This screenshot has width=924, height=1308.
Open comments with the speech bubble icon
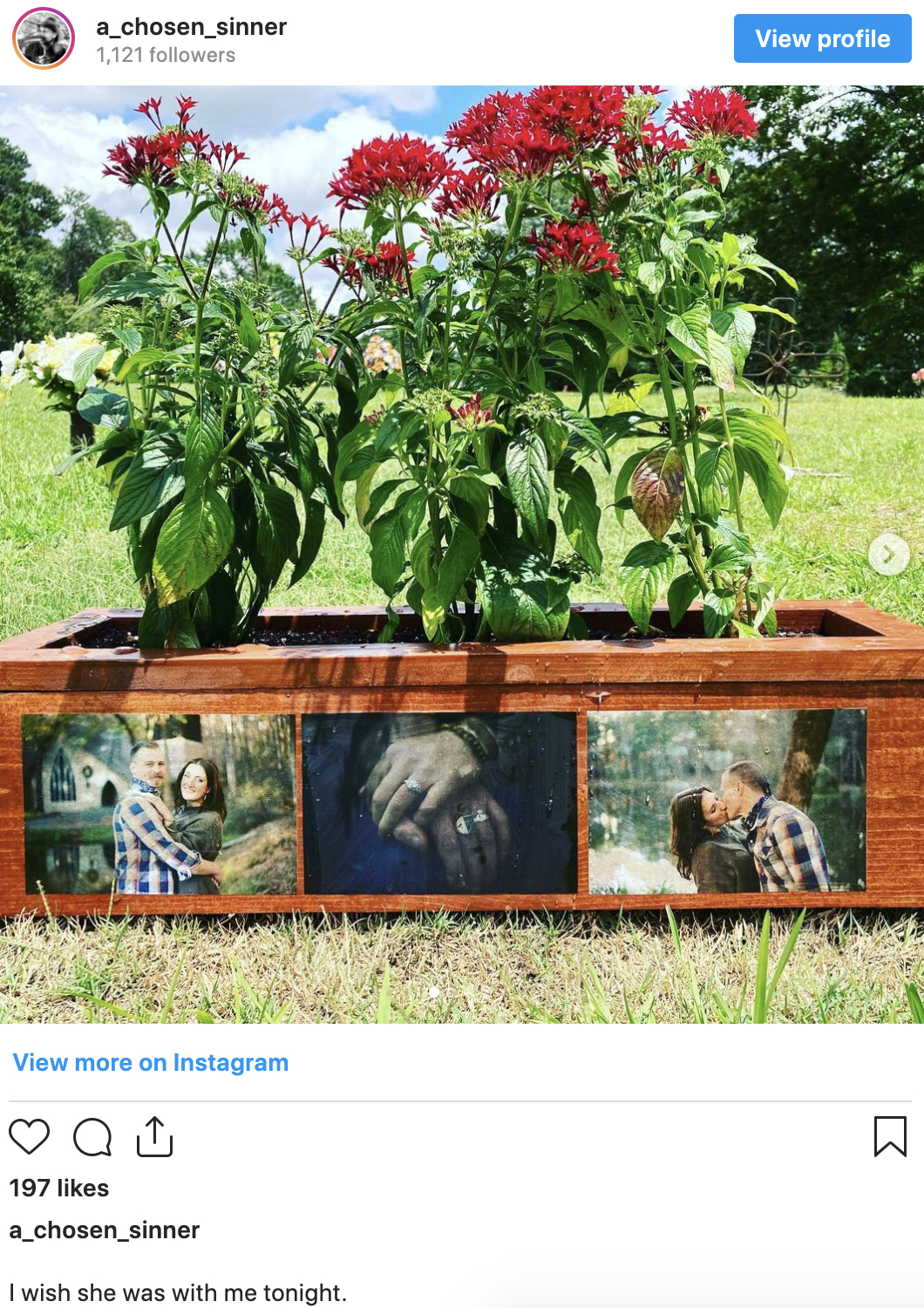tap(92, 1136)
